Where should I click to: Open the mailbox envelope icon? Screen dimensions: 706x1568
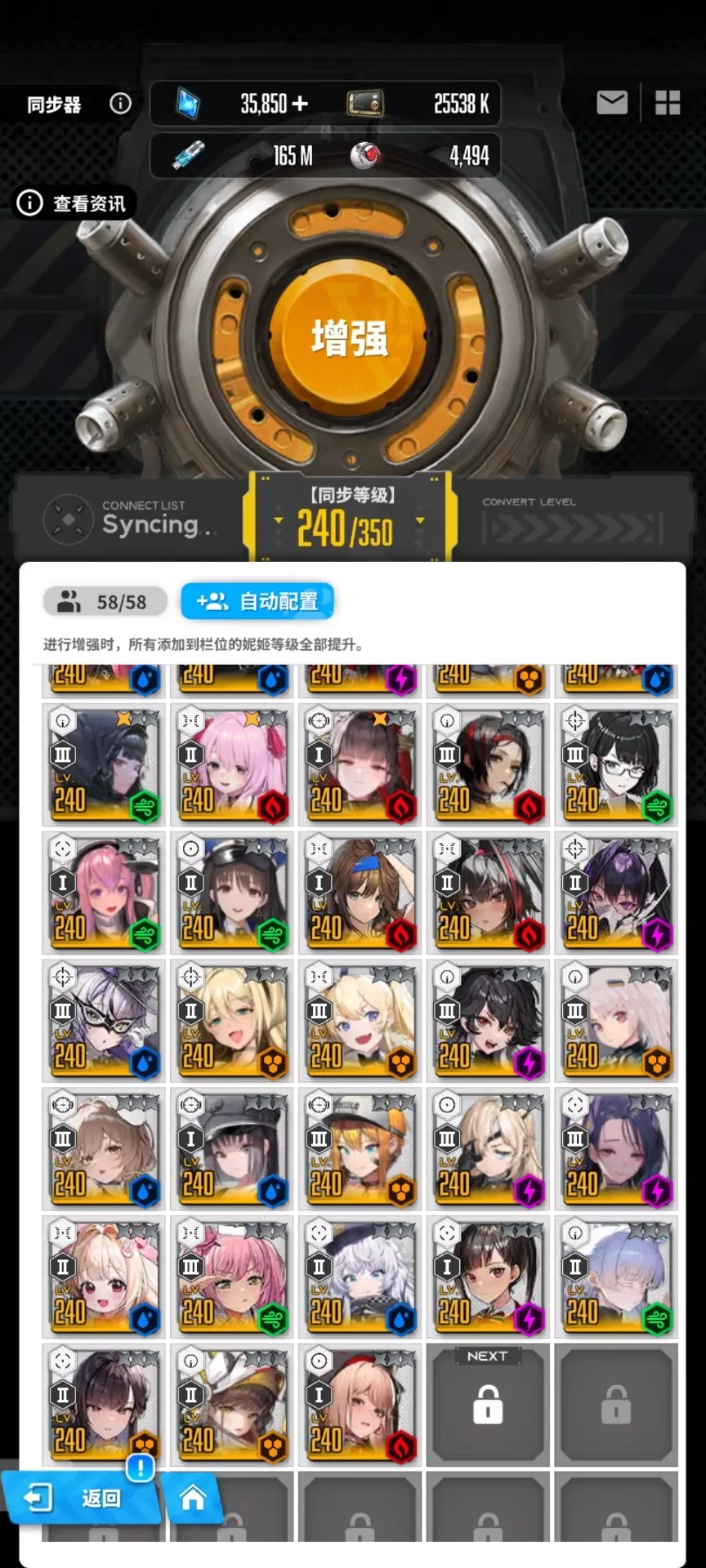tap(612, 103)
